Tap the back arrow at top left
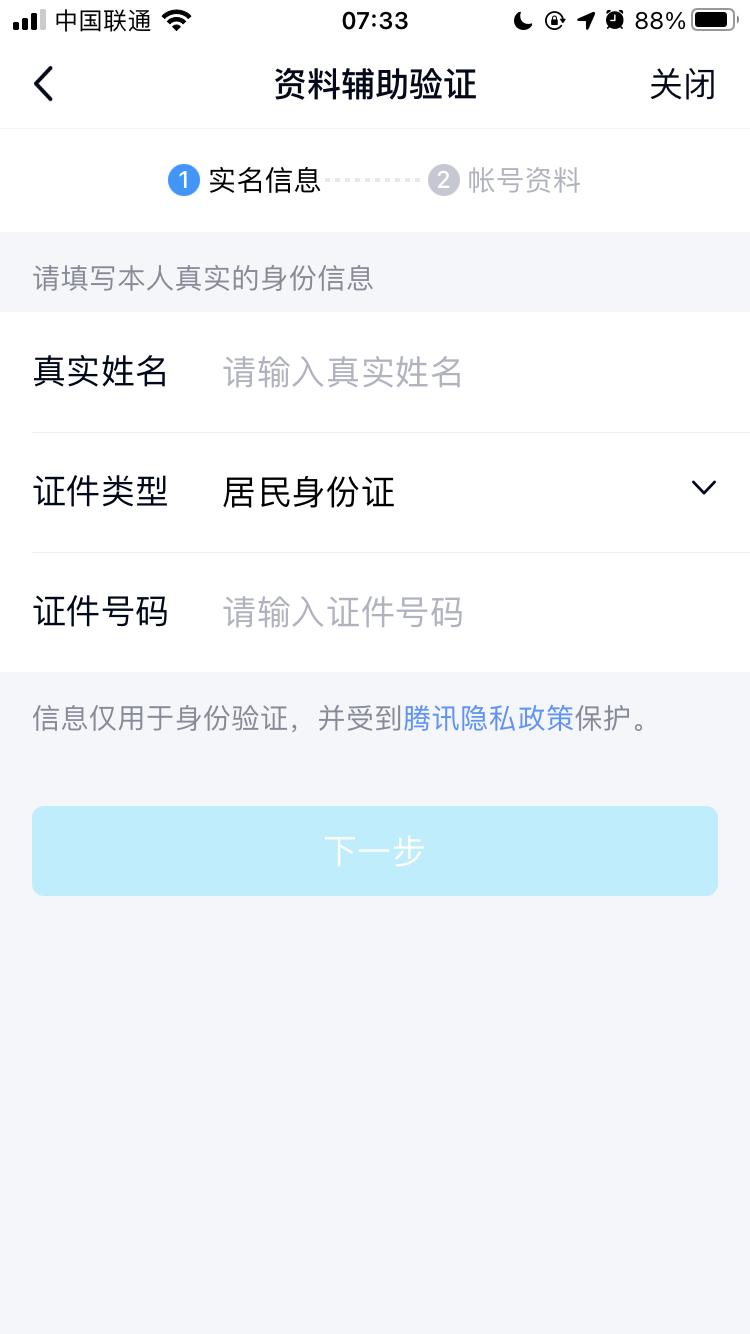 point(42,84)
